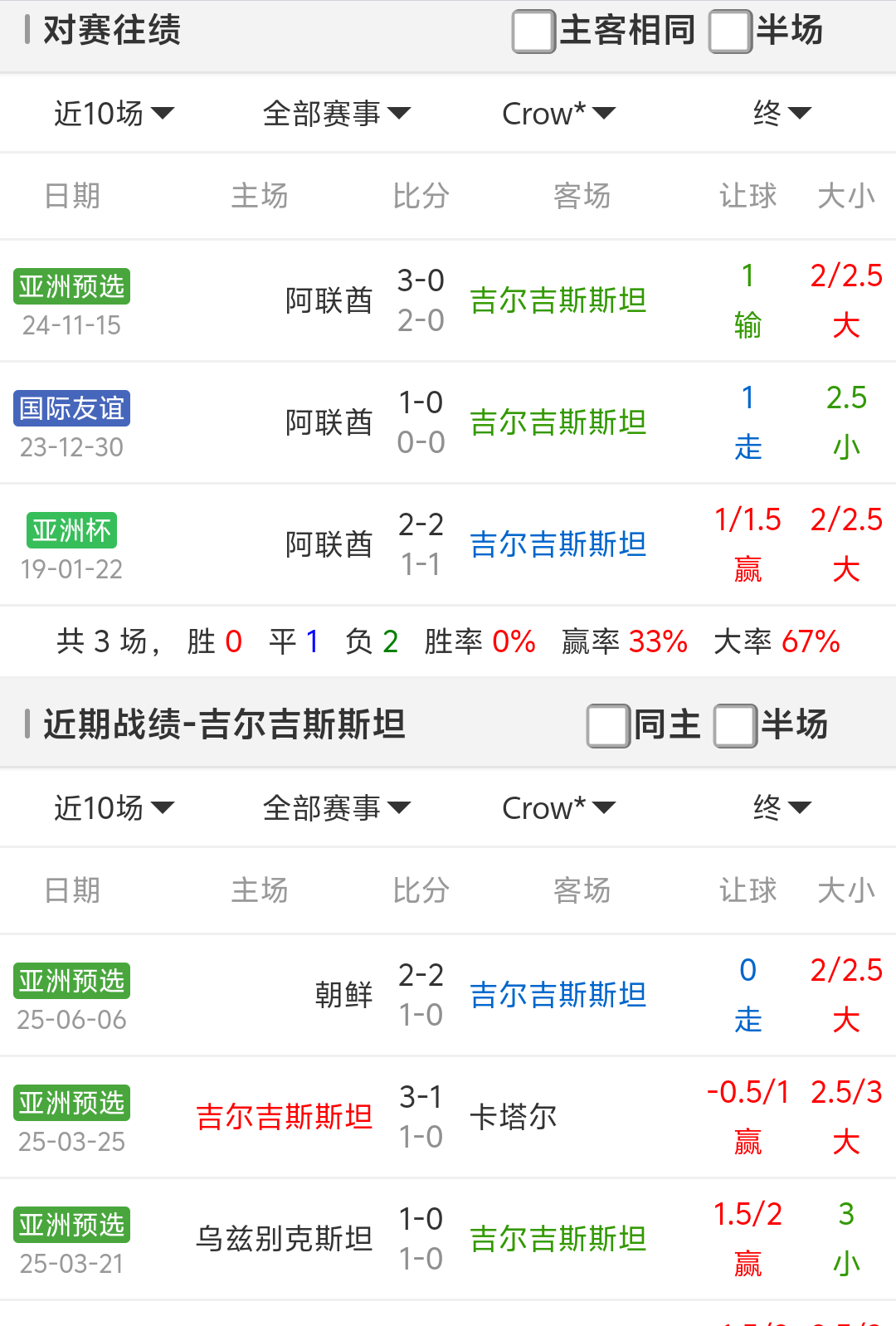
Task: Open the 全部赛事 dropdown in 近期战绩 section
Action: click(334, 807)
